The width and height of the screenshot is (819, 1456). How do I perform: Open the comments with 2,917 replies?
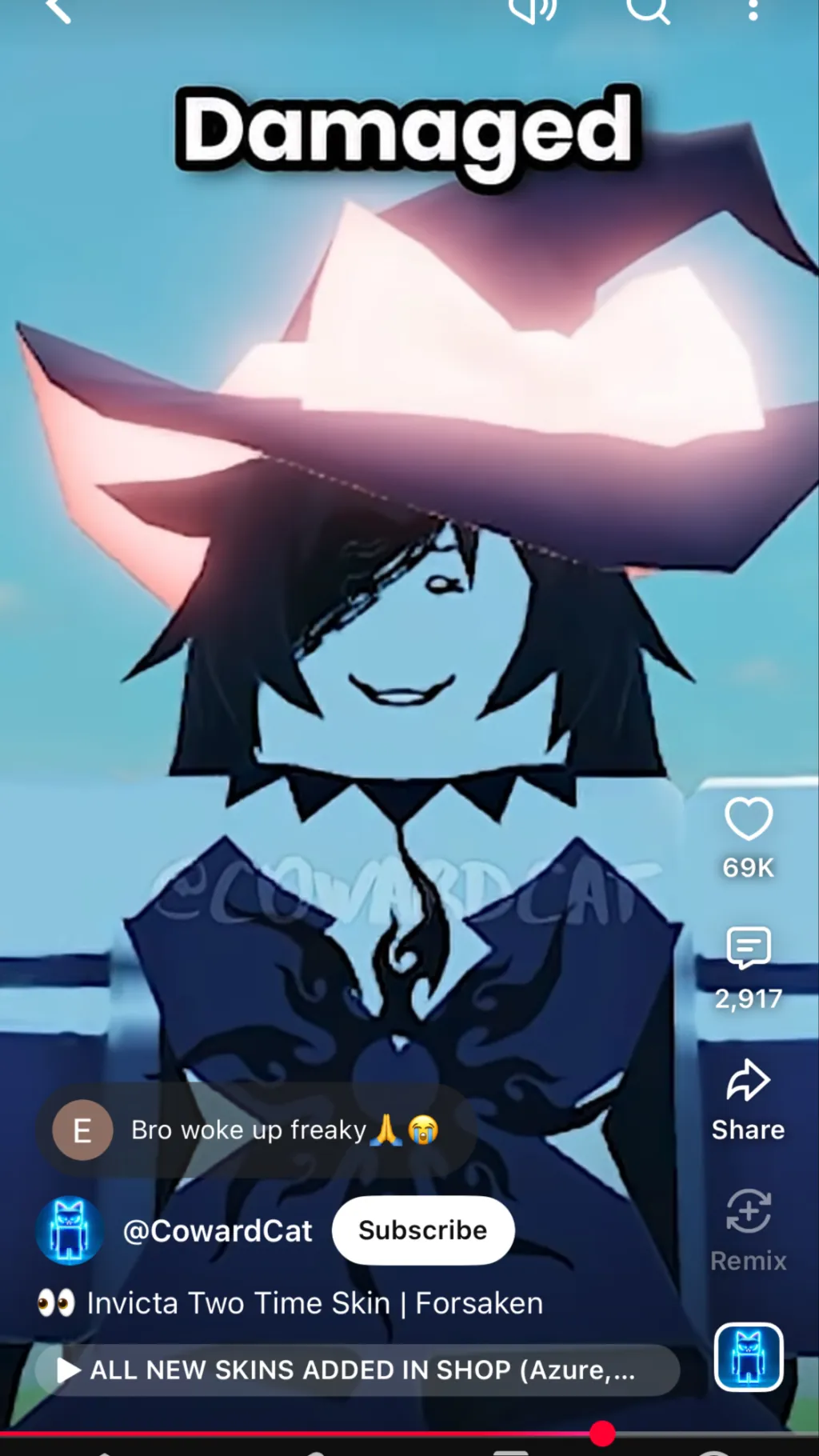pos(749,948)
